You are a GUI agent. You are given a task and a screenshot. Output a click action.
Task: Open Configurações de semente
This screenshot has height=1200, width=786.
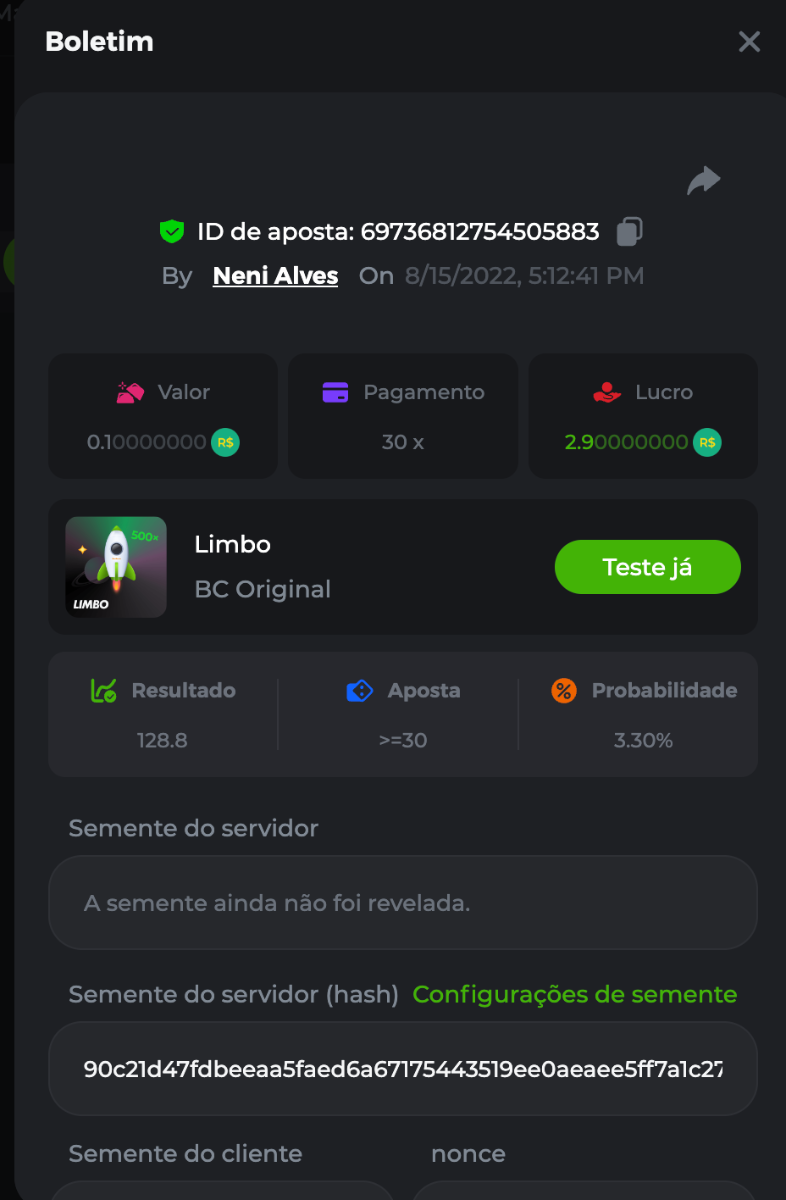pos(574,995)
